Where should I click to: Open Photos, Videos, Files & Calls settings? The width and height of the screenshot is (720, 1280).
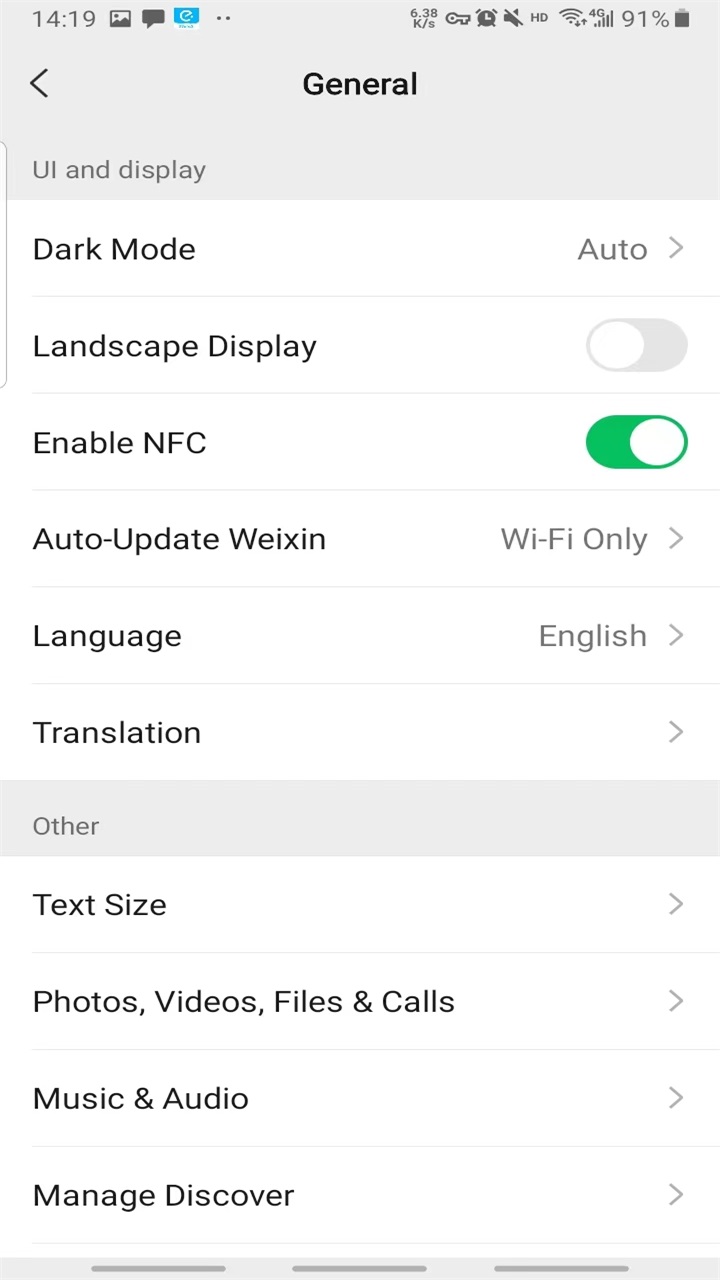pos(360,1001)
